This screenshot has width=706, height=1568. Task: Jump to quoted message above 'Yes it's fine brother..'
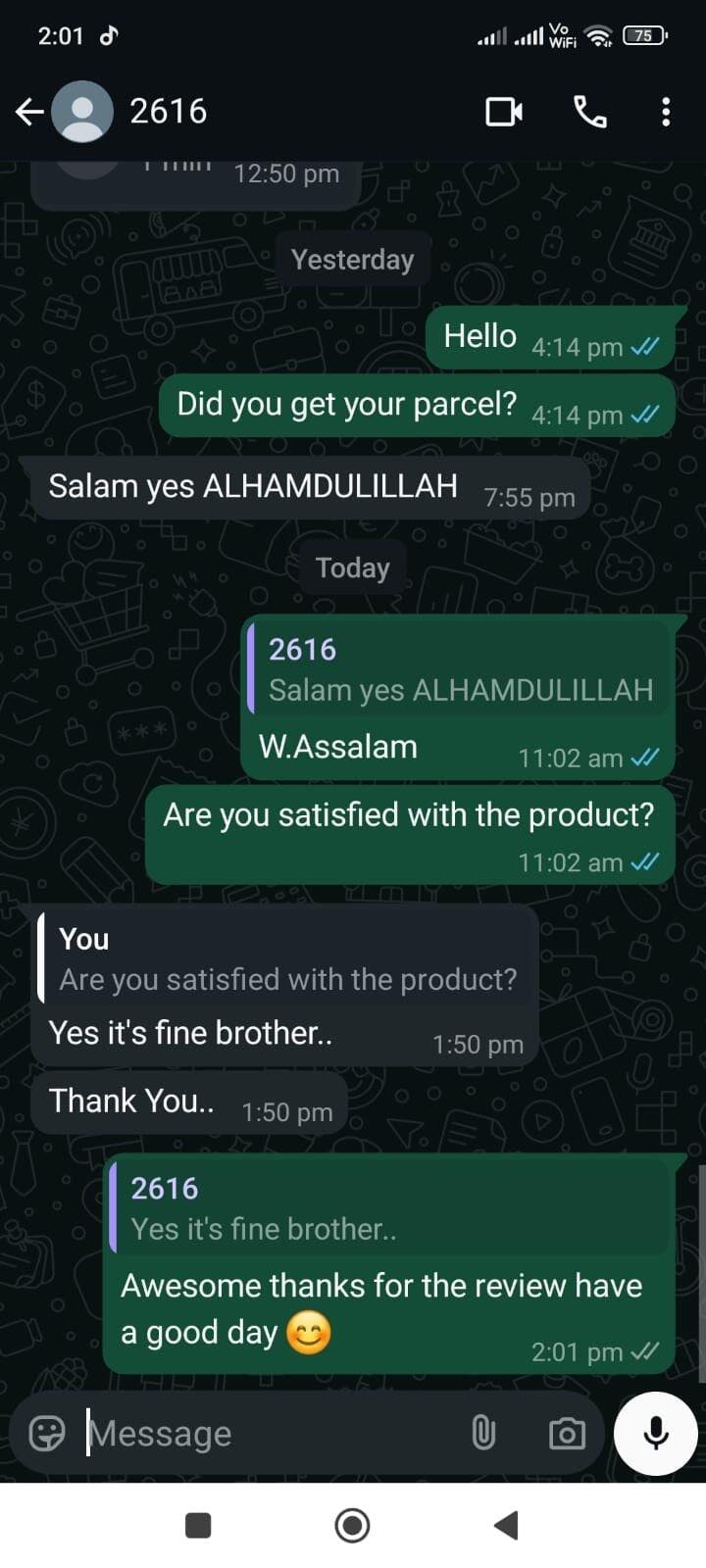[286, 959]
